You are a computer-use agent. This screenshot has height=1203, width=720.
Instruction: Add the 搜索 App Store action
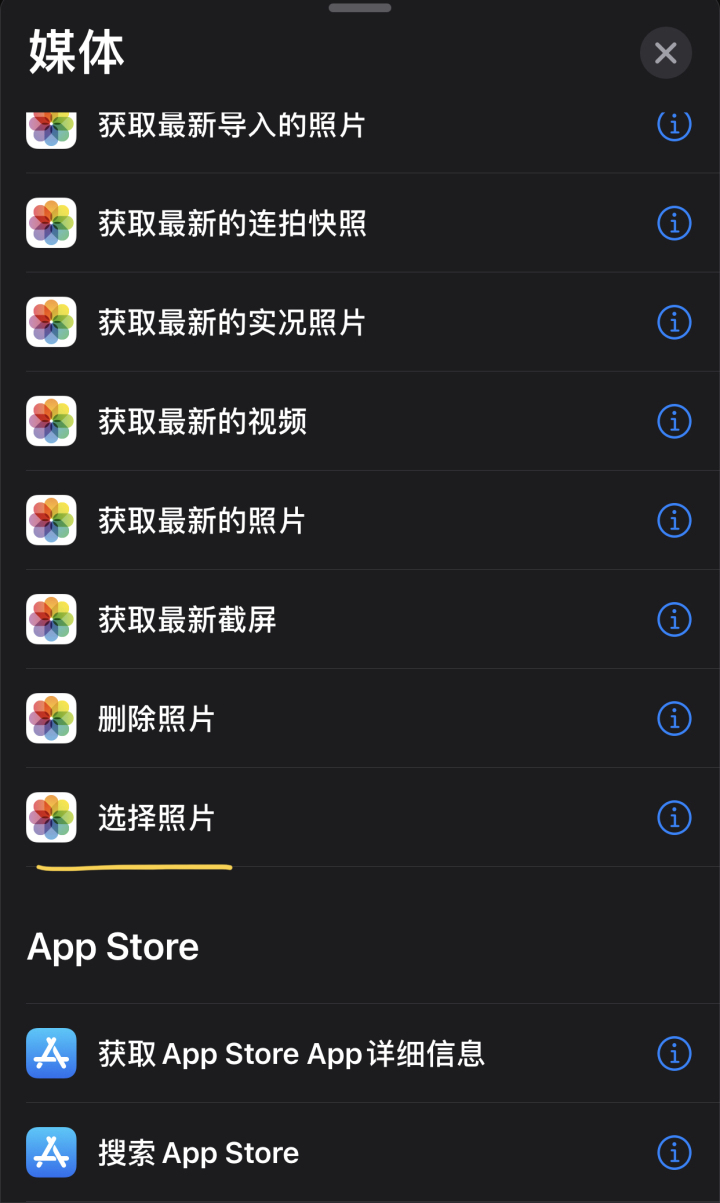tap(198, 1152)
